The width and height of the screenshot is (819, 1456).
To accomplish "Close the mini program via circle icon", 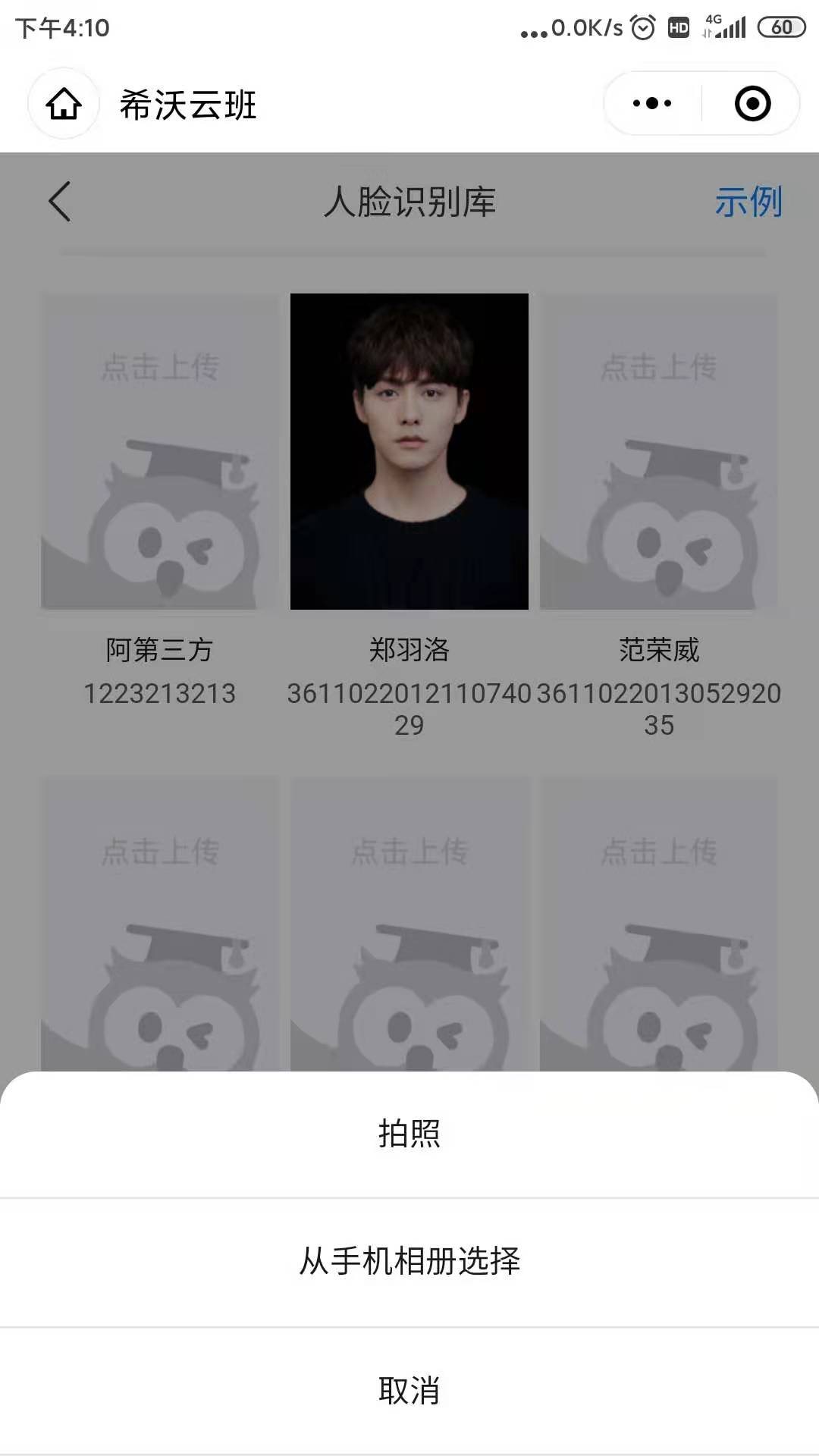I will 752,104.
